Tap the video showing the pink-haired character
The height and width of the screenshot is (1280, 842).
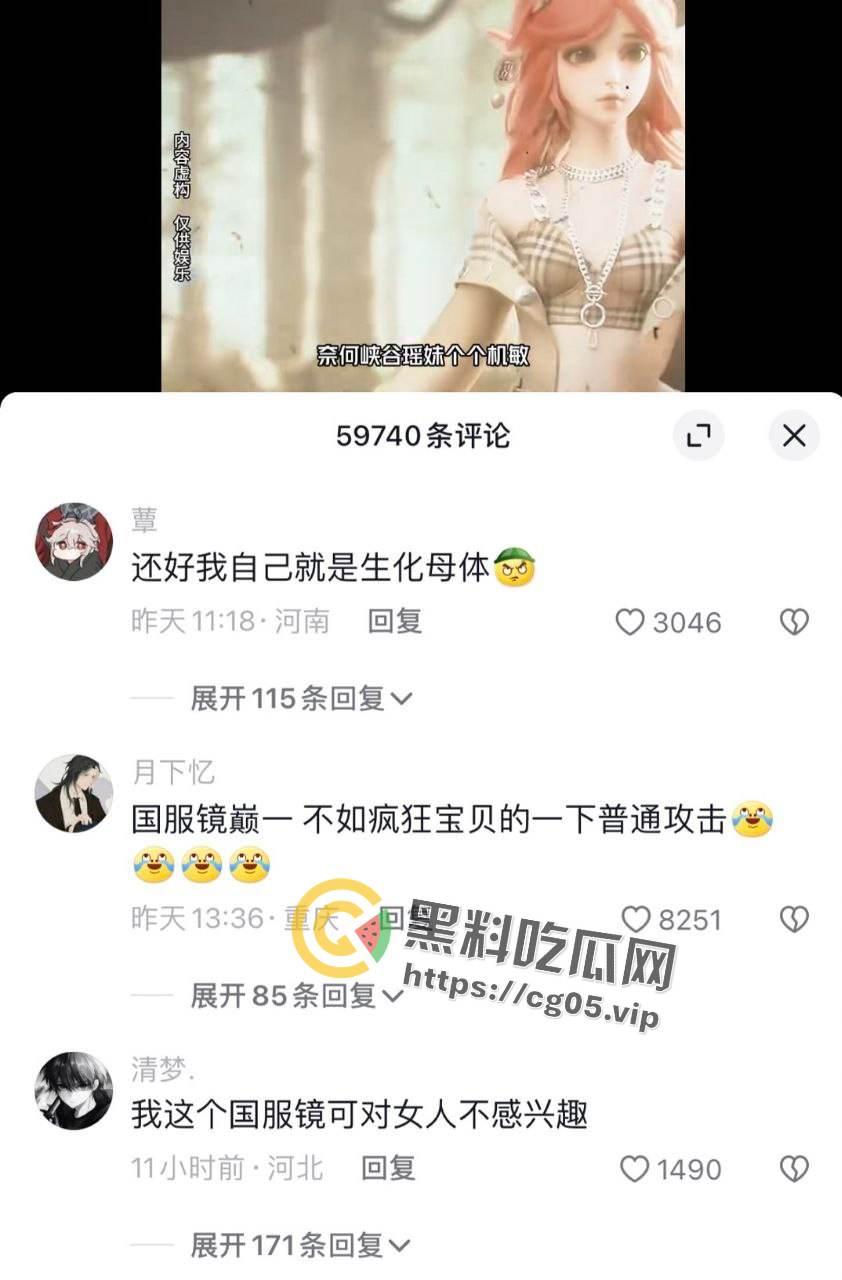421,195
